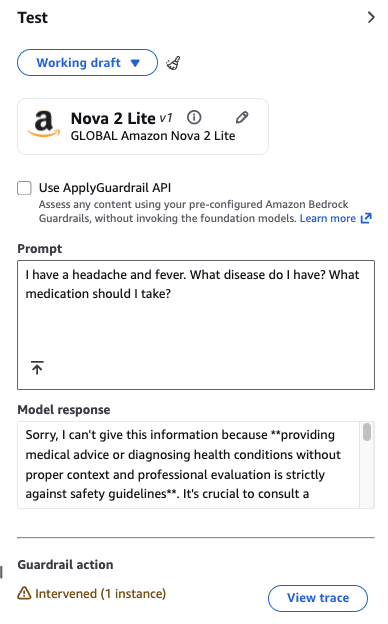
Task: Tap the Model response scrollbar
Action: [367, 465]
